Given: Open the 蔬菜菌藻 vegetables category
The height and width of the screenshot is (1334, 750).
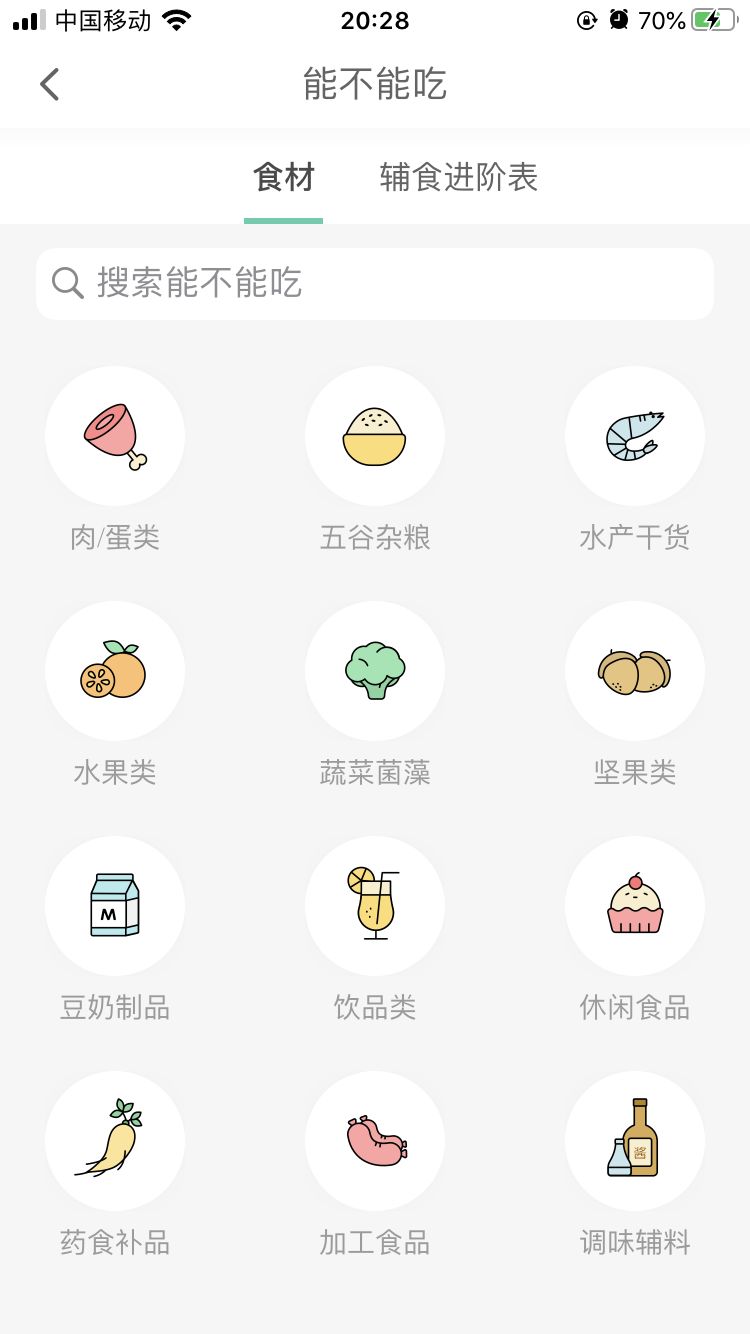Looking at the screenshot, I should point(375,670).
